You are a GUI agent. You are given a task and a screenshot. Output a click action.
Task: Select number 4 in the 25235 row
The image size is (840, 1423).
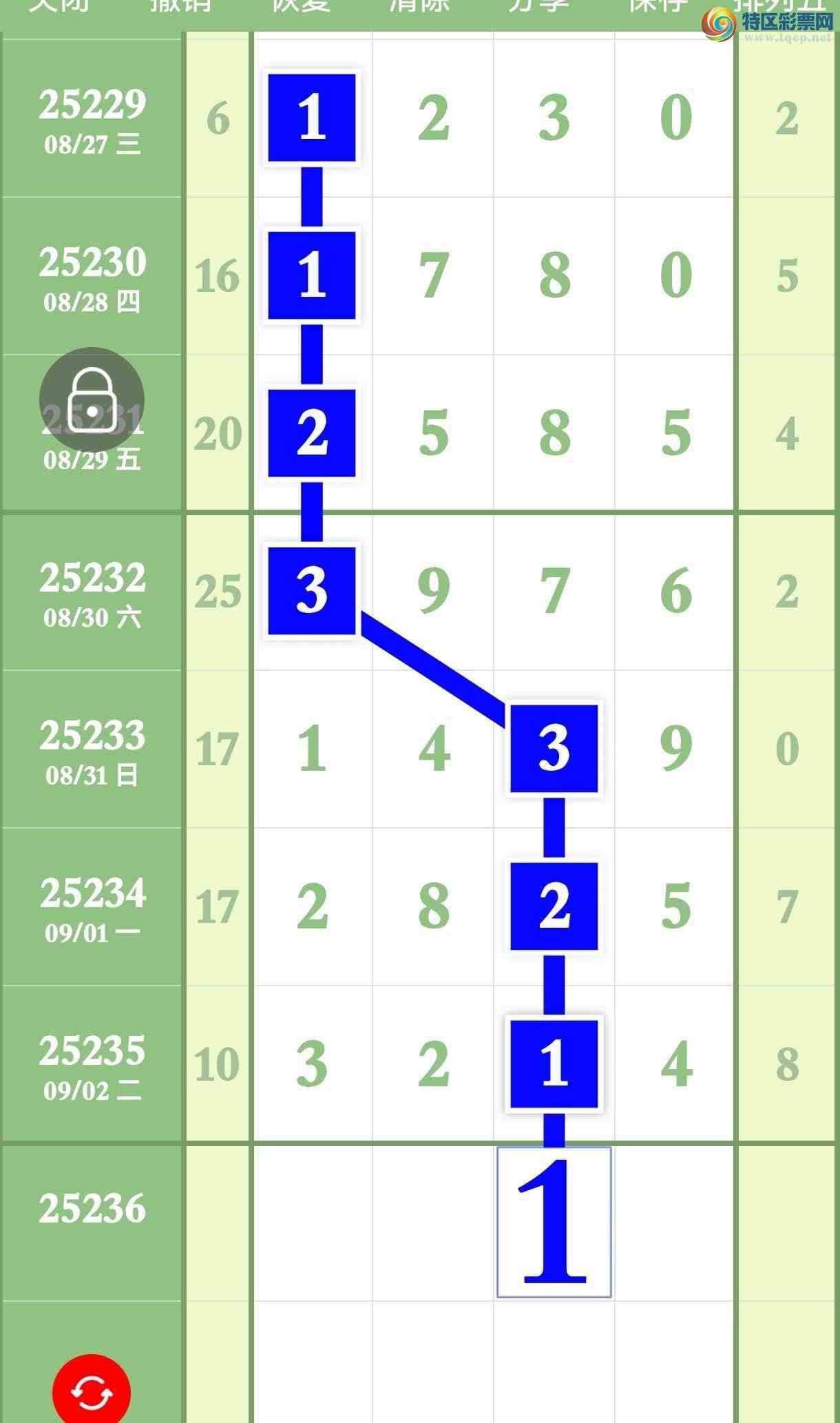[675, 1064]
